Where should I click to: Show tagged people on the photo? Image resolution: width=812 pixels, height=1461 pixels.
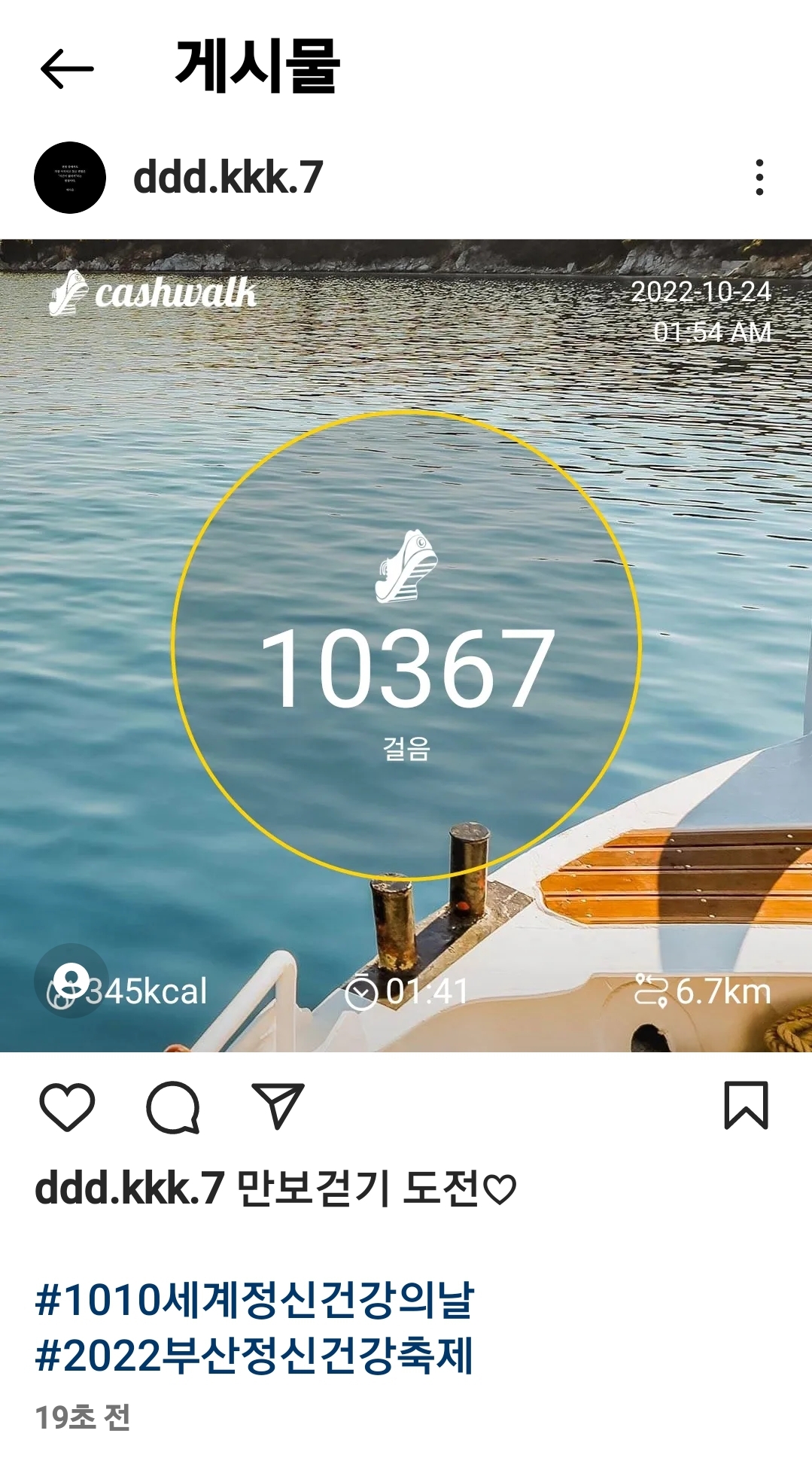click(71, 980)
